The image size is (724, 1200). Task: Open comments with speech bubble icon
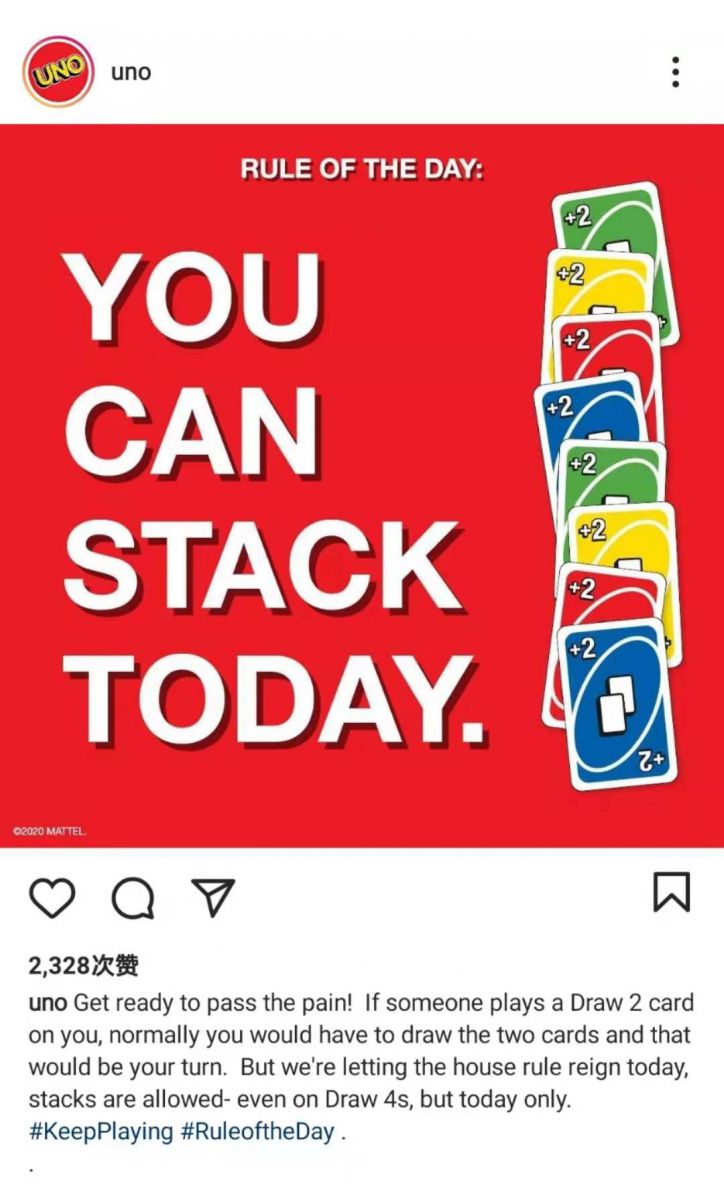point(132,897)
